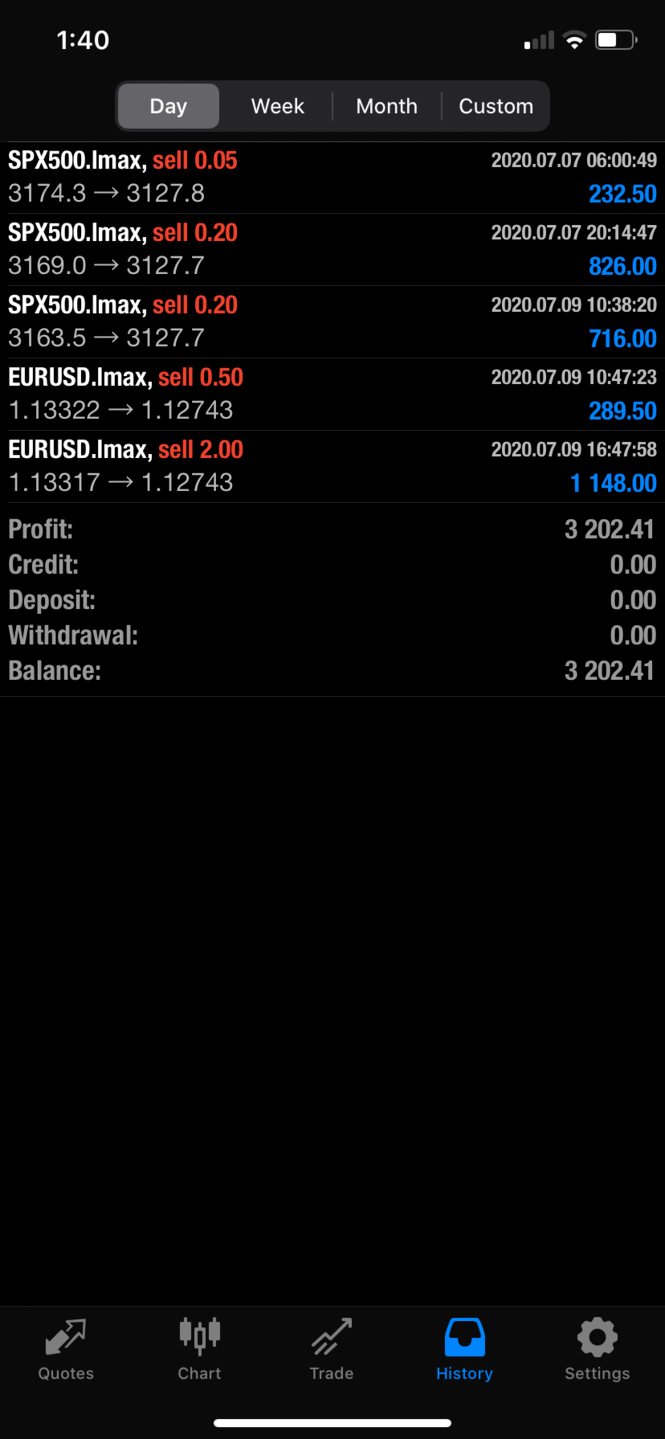Viewport: 665px width, 1439px height.
Task: Open the Settings tab
Action: [597, 1350]
